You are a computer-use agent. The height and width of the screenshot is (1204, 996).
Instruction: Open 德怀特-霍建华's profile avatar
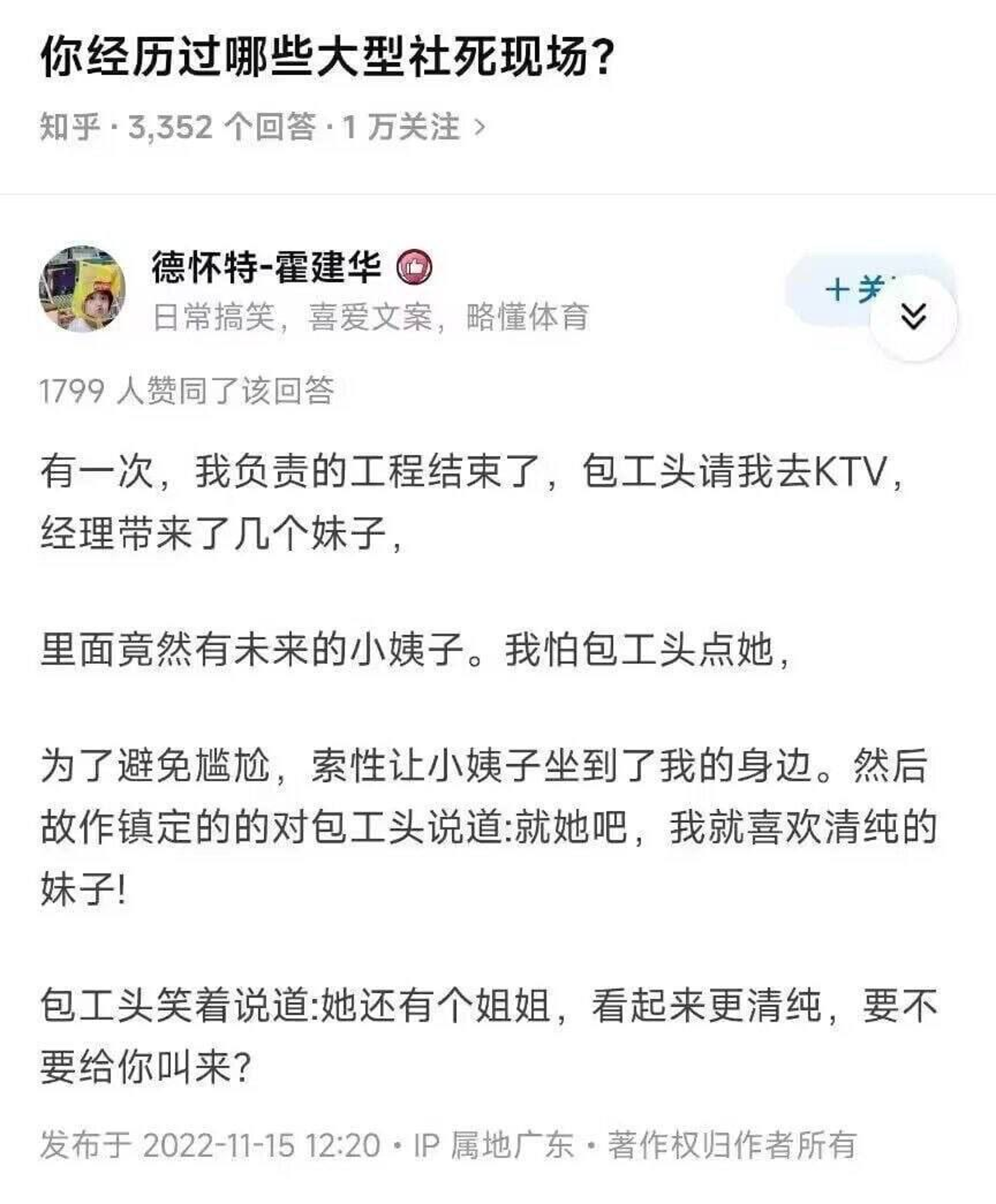[x=82, y=290]
